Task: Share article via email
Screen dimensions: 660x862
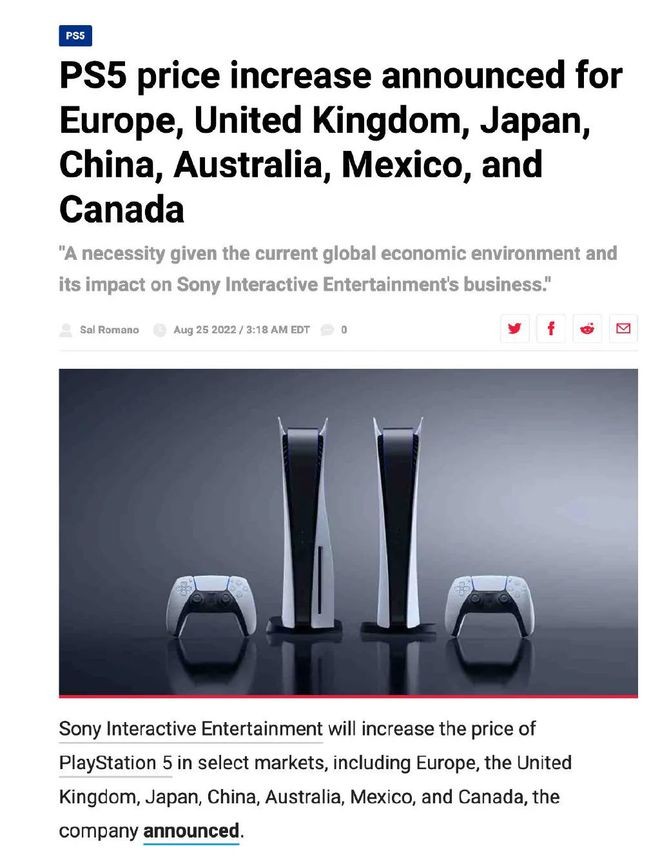Action: 623,329
